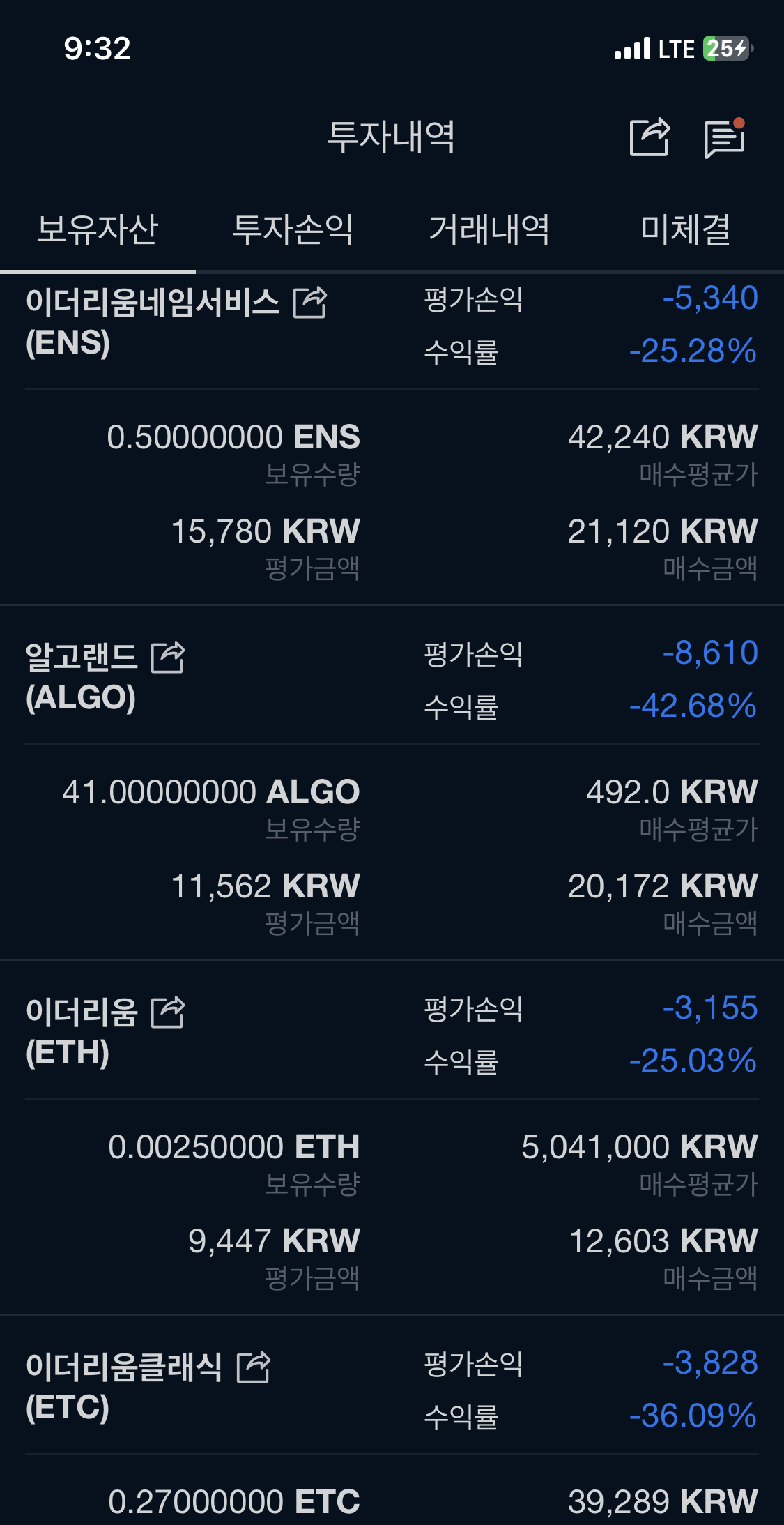Switch to the 투자손익 tab

click(x=293, y=229)
